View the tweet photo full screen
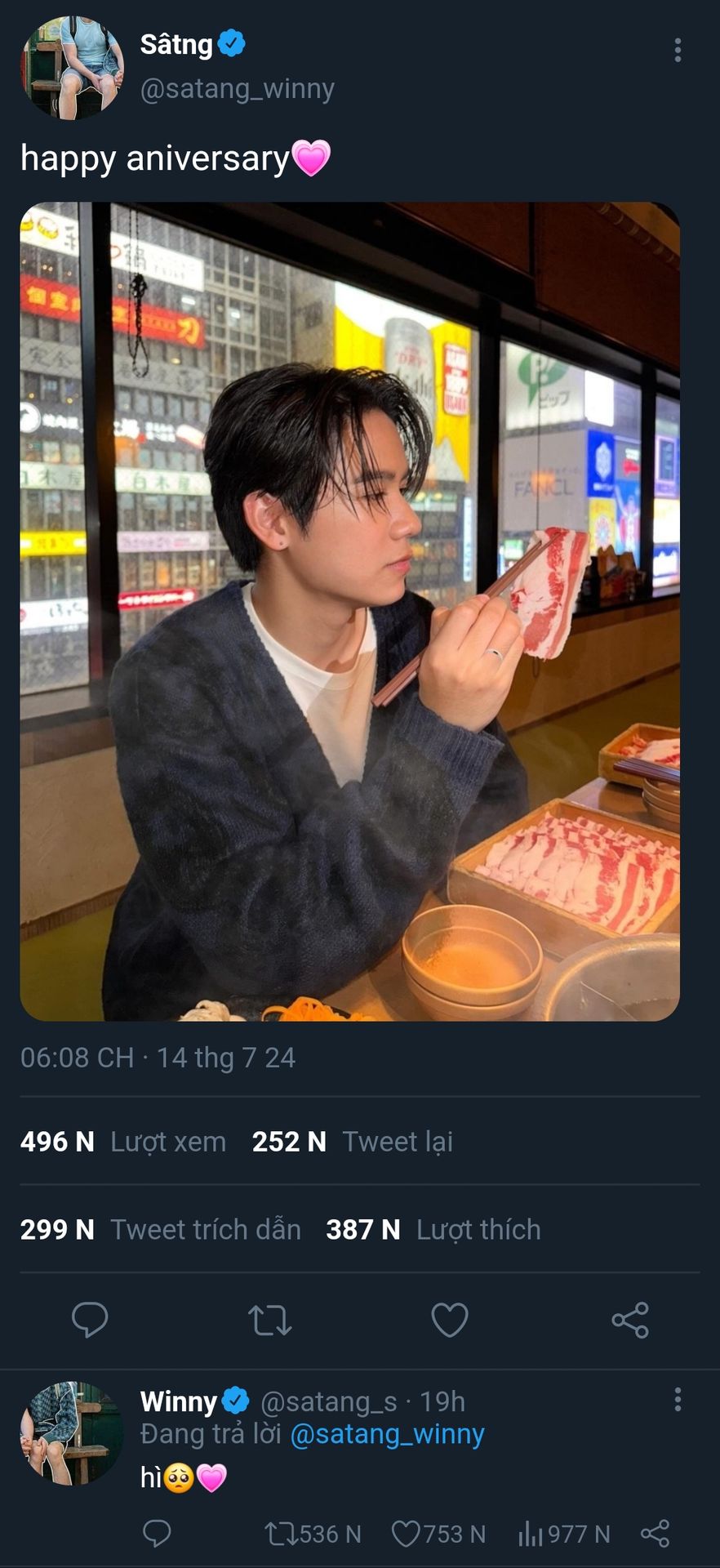The image size is (720, 1568). (x=349, y=611)
